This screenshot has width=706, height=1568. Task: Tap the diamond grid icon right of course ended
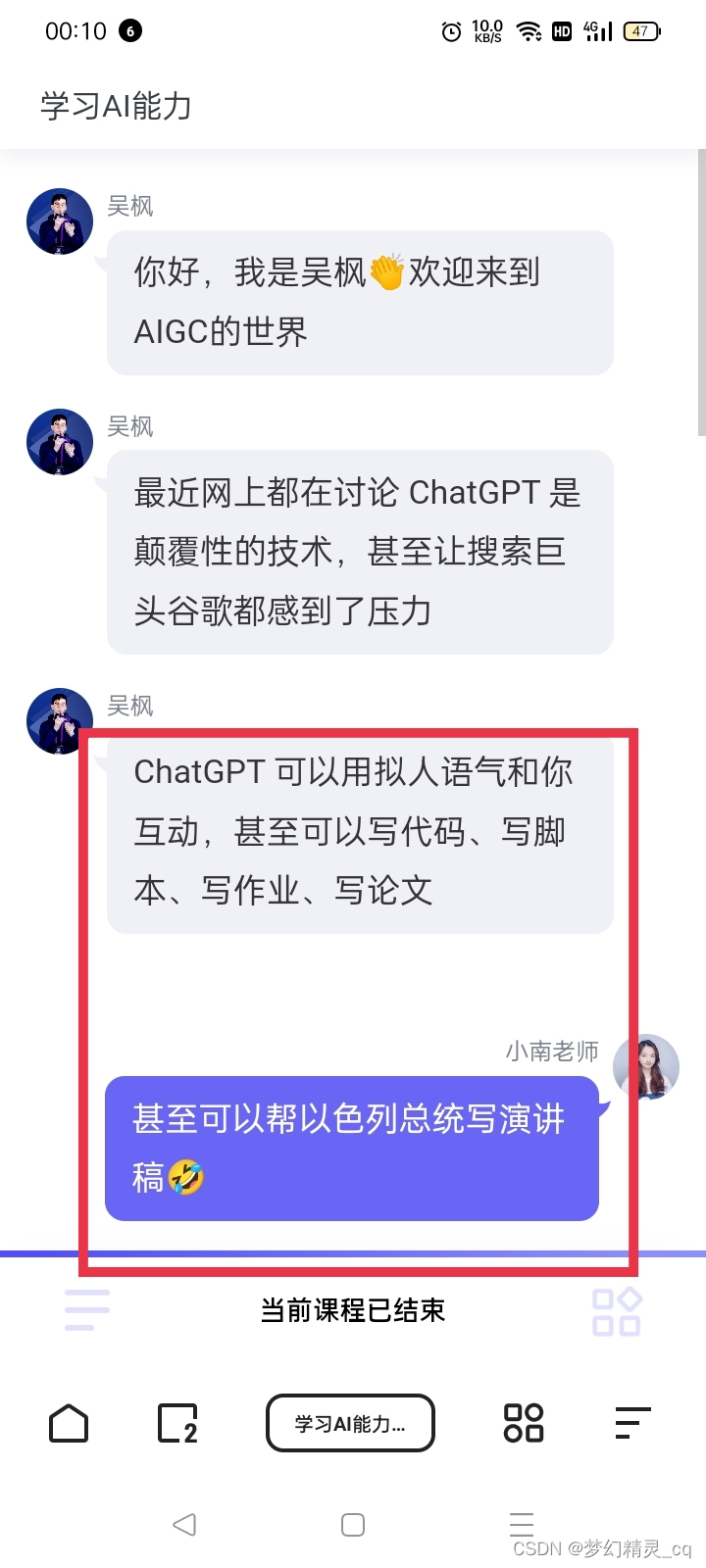[x=616, y=1311]
